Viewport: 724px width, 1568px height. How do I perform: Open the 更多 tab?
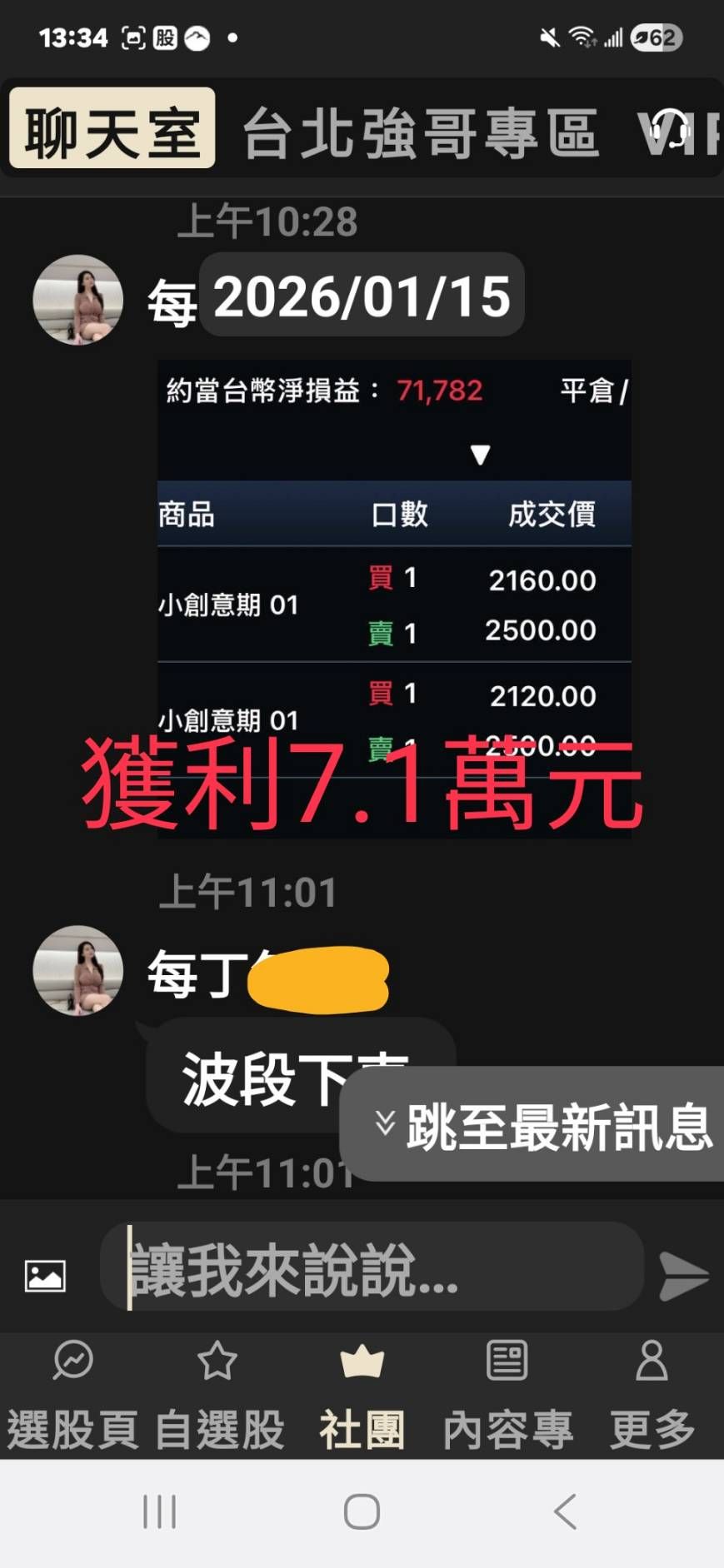coord(652,1394)
